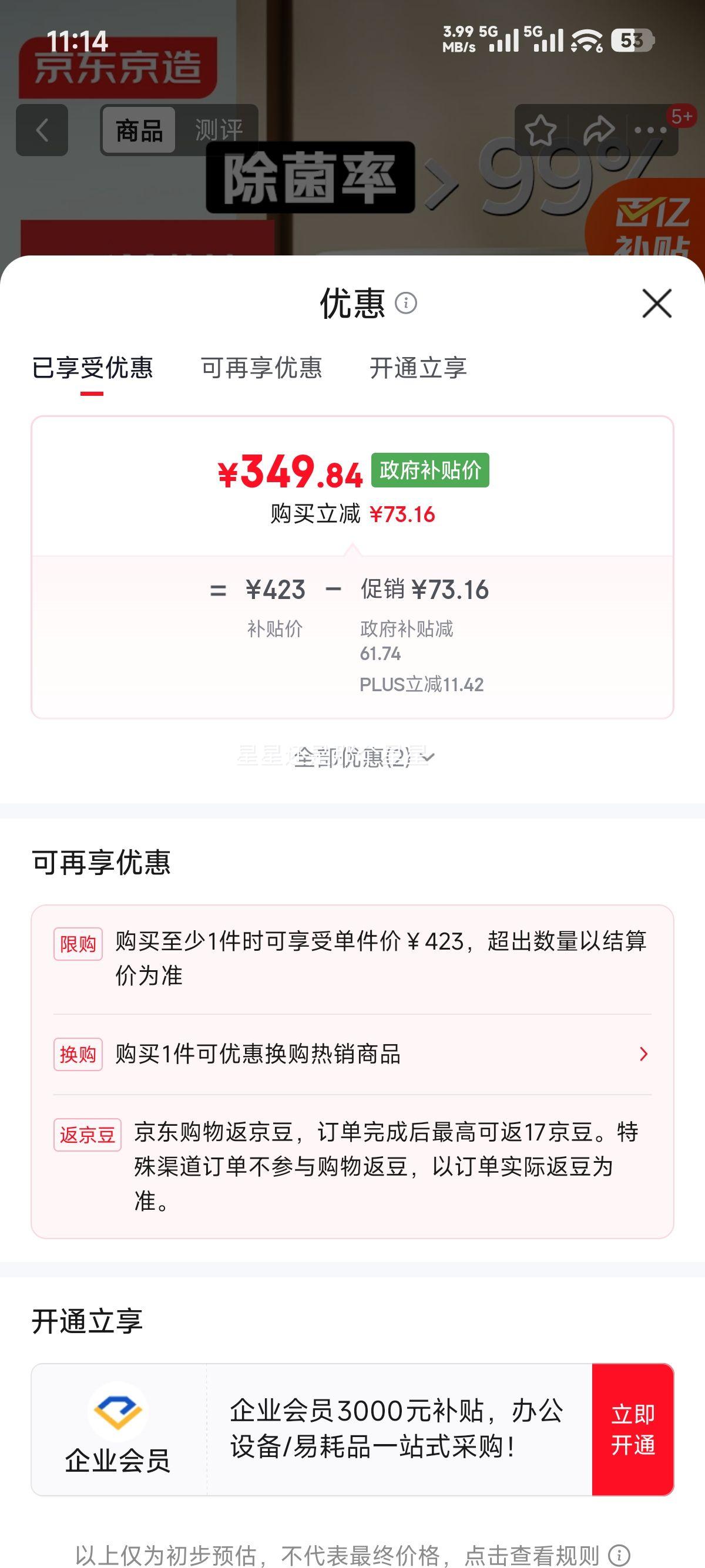Switch to the 测评 tab
The width and height of the screenshot is (705, 1568).
click(219, 130)
